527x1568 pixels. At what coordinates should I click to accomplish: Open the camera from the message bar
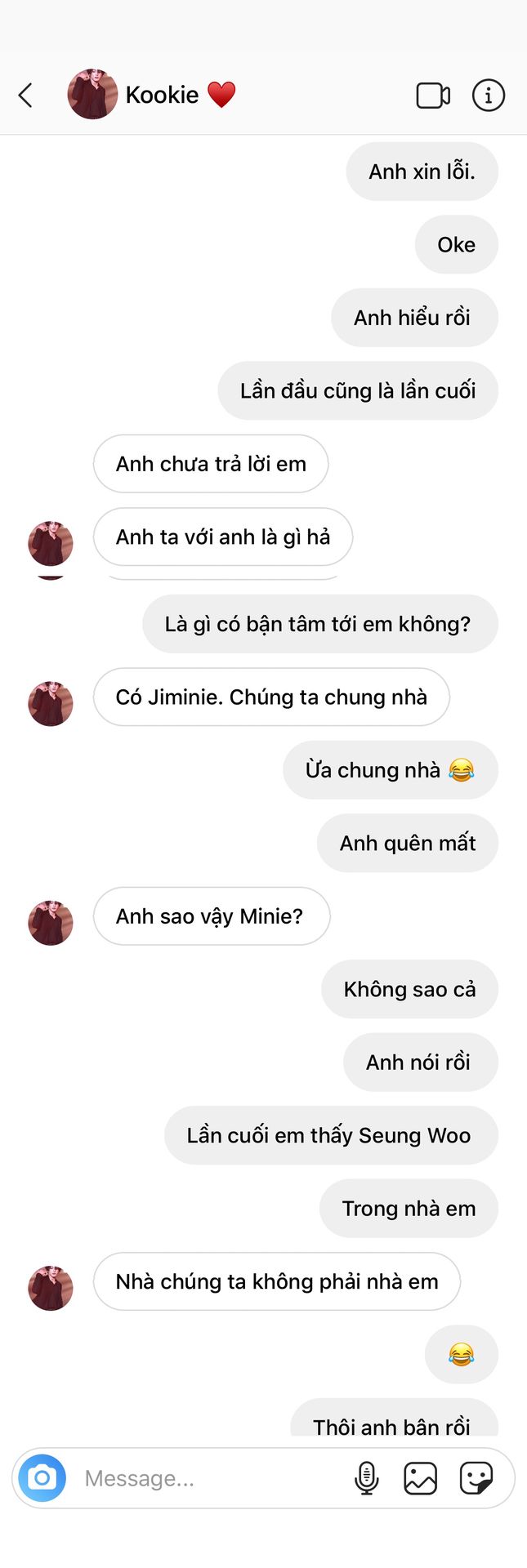pos(42,1477)
